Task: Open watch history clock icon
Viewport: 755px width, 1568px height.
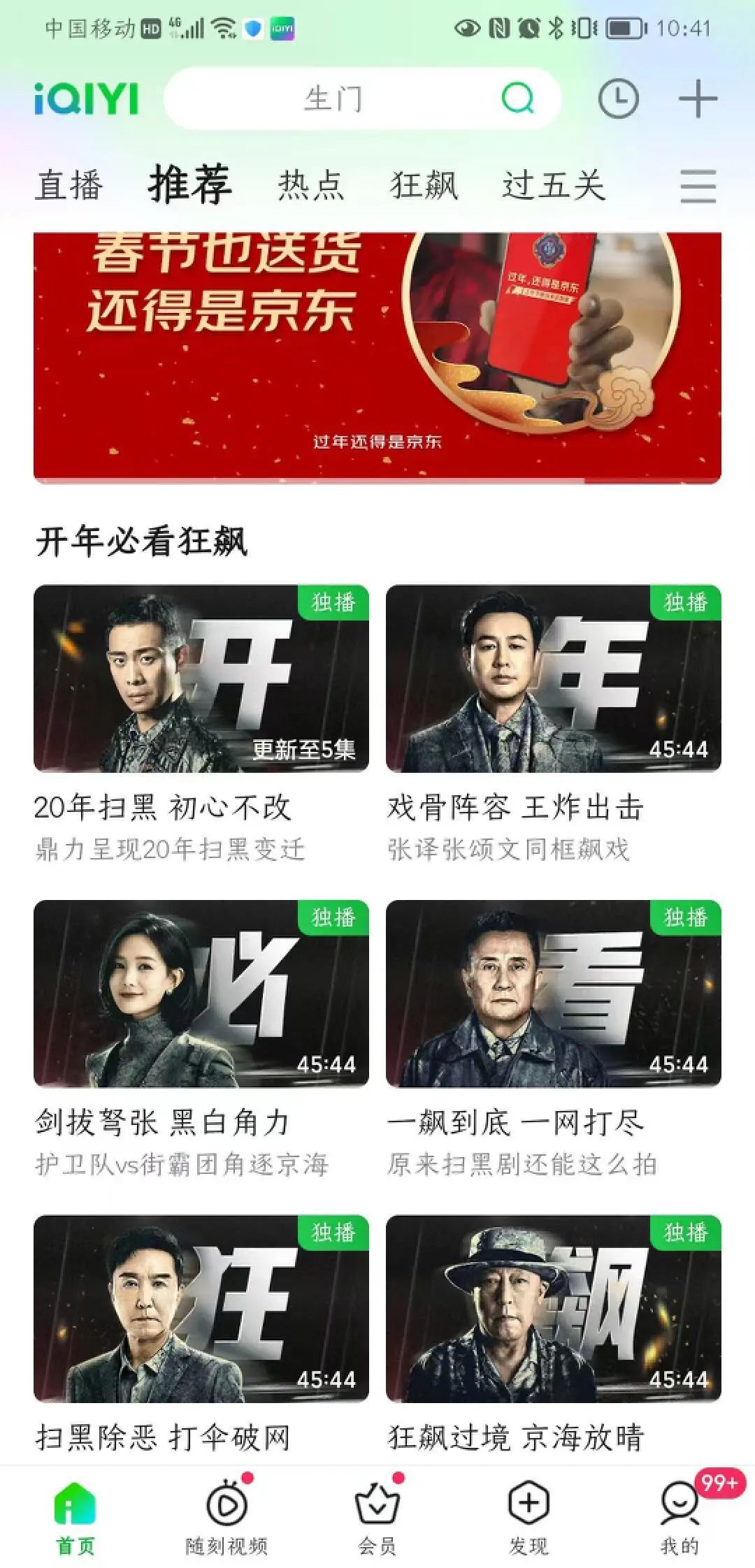Action: (618, 99)
